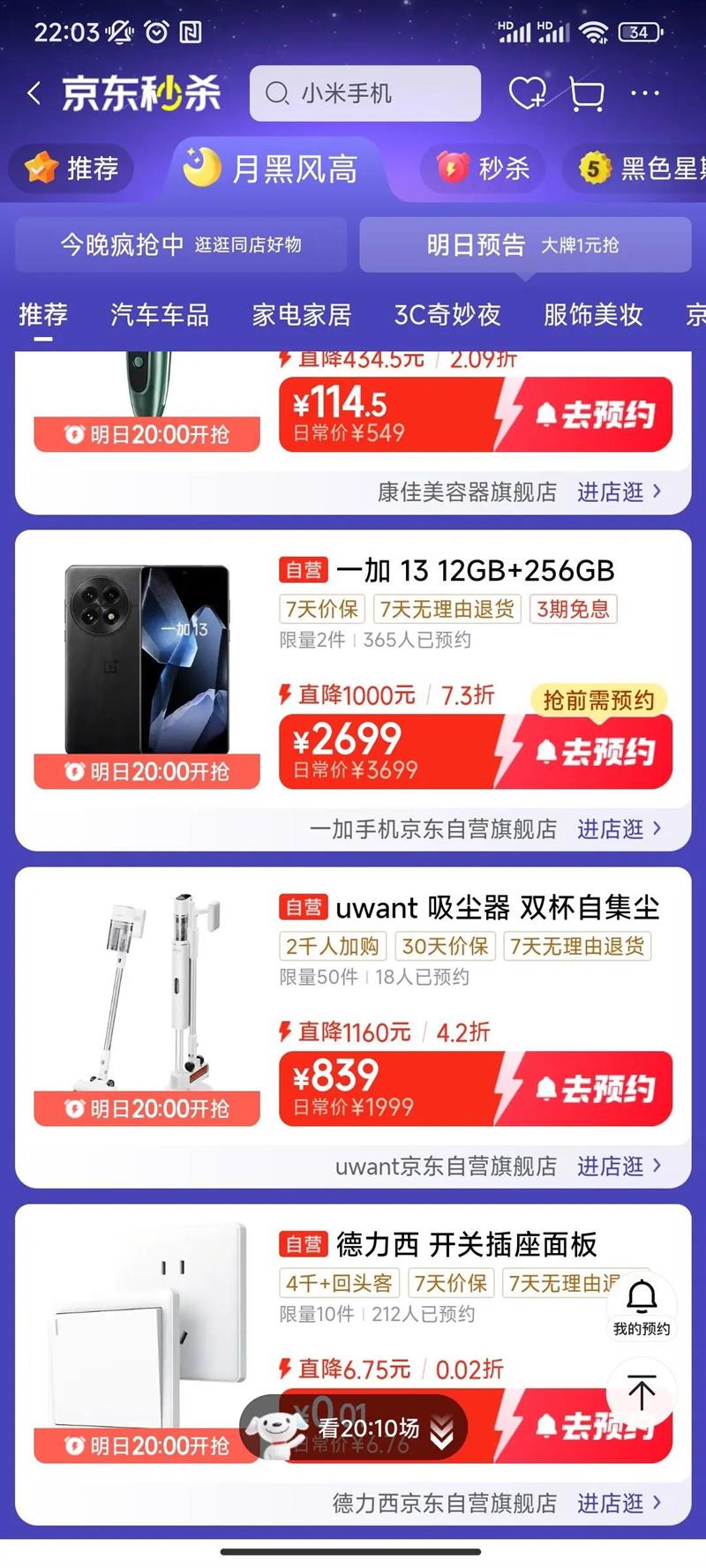This screenshot has width=706, height=1568.
Task: Open the shopping cart
Action: (x=586, y=94)
